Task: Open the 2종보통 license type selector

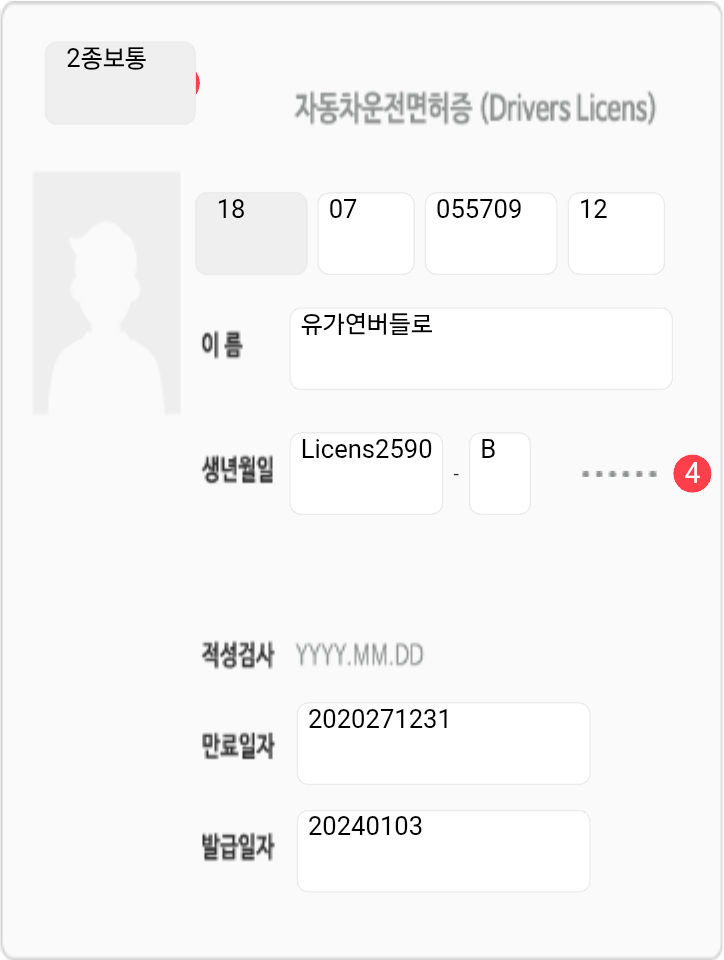Action: click(120, 83)
